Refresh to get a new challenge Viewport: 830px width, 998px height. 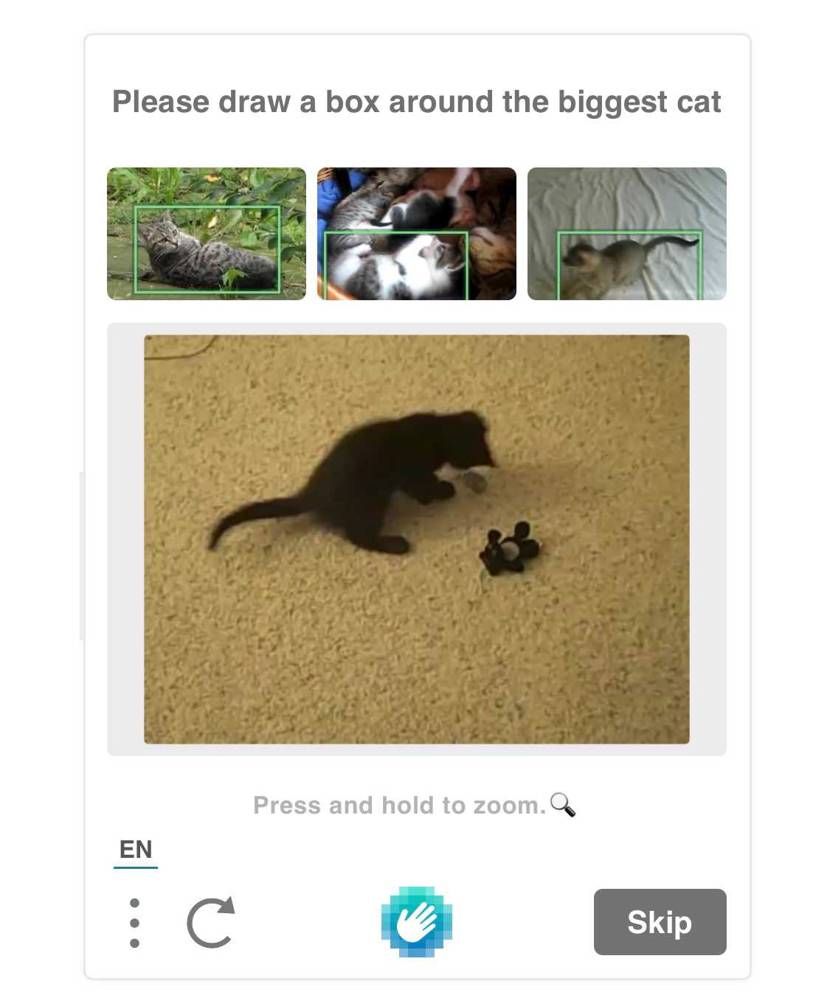[x=211, y=922]
